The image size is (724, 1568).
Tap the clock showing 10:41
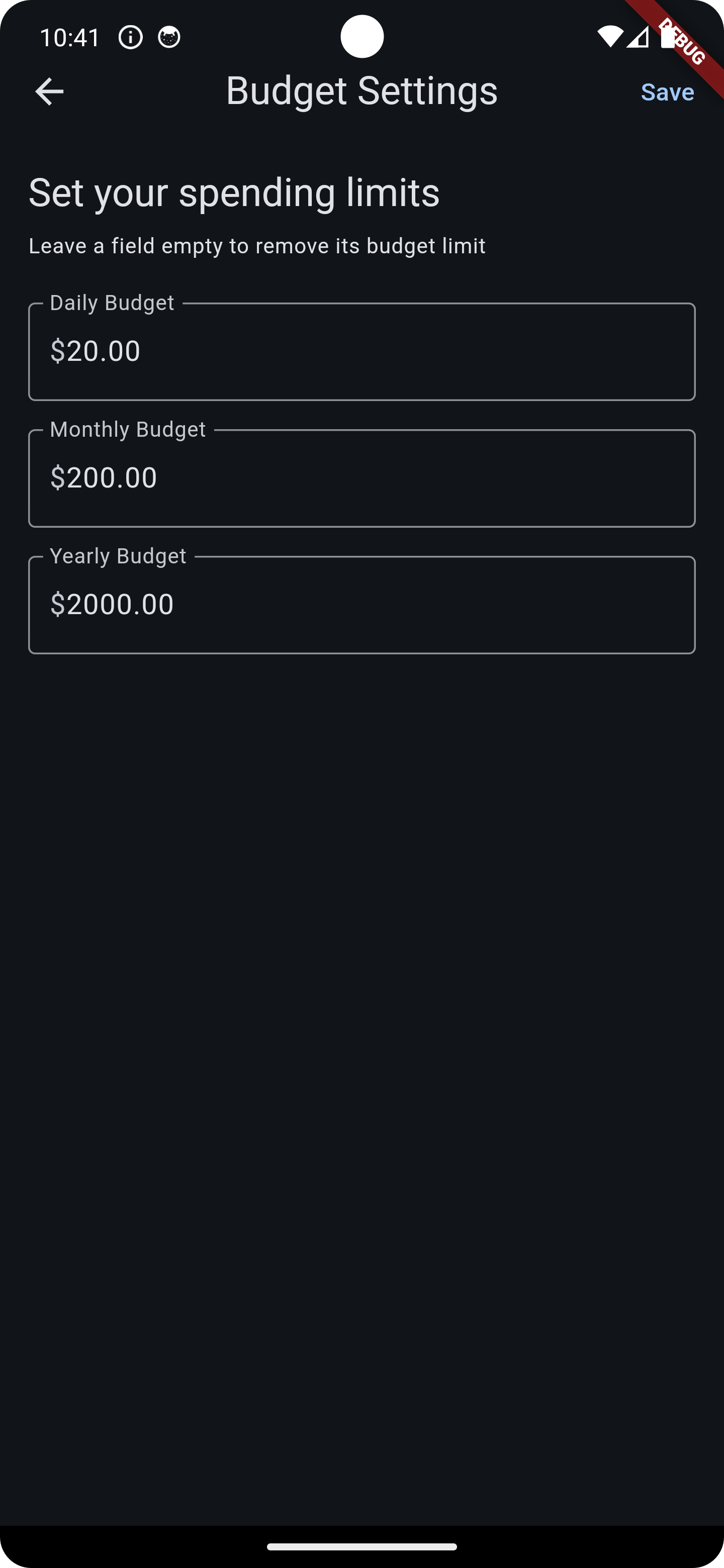click(69, 37)
